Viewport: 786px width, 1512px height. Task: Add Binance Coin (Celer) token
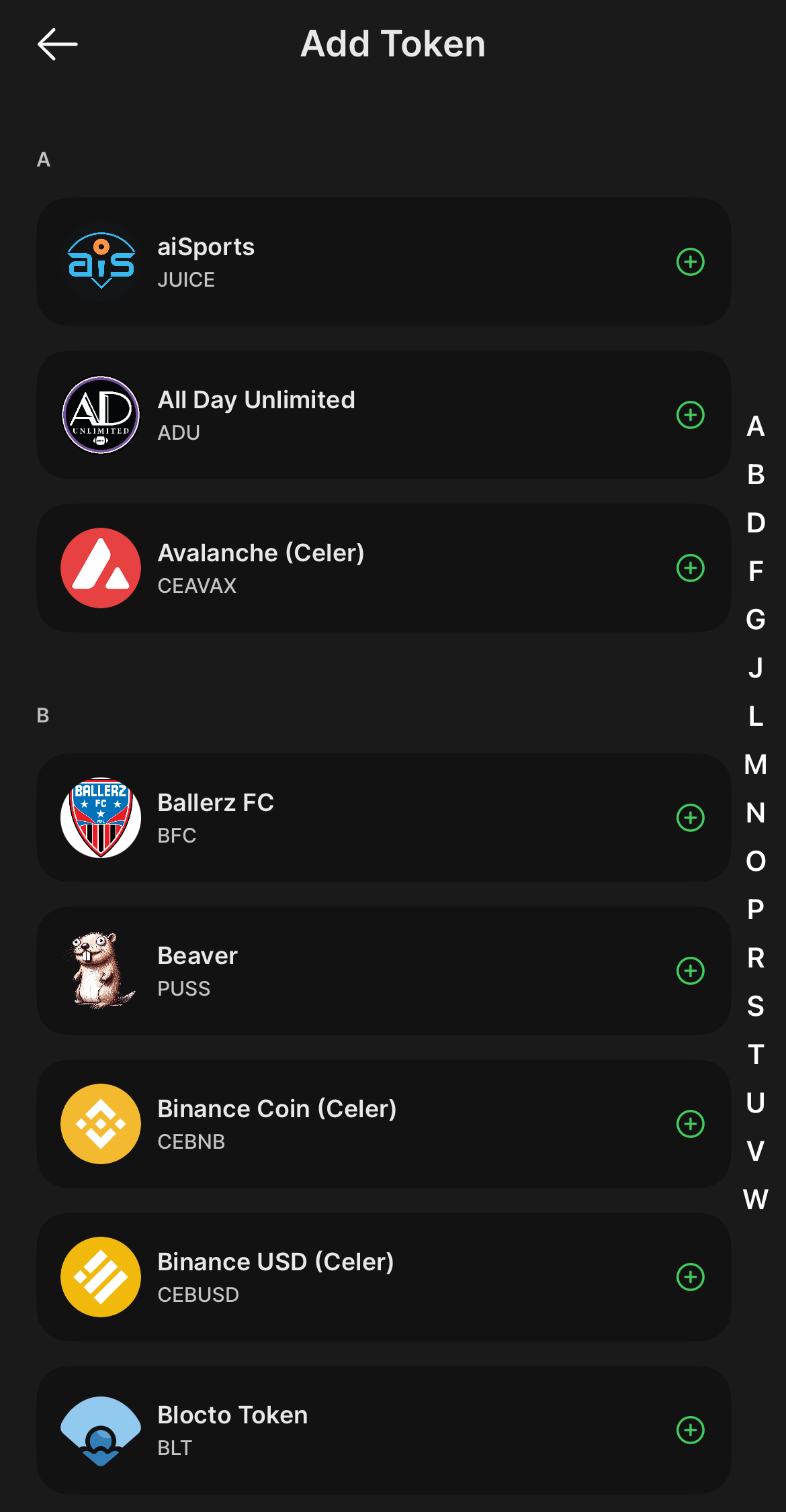coord(690,1124)
